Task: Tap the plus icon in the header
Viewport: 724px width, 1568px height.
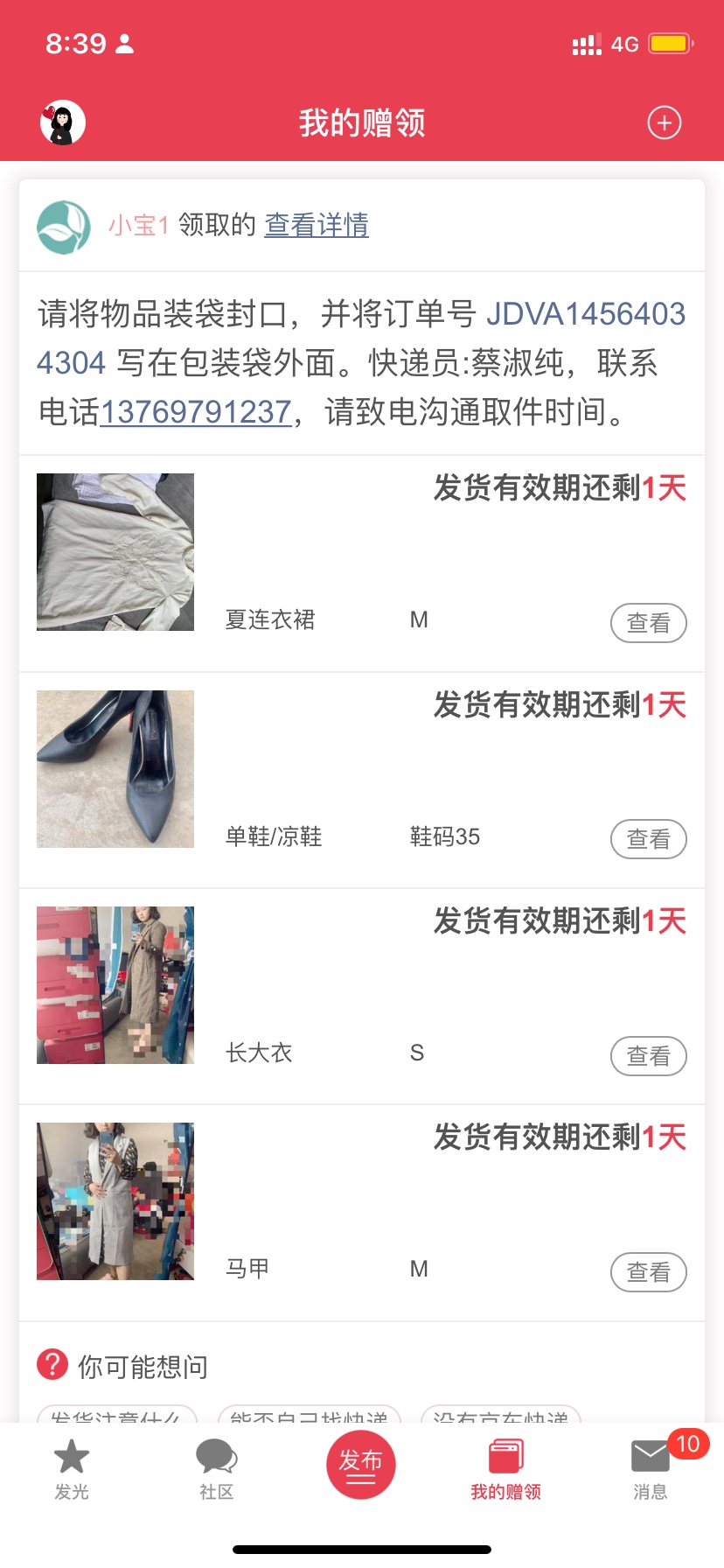Action: [664, 122]
